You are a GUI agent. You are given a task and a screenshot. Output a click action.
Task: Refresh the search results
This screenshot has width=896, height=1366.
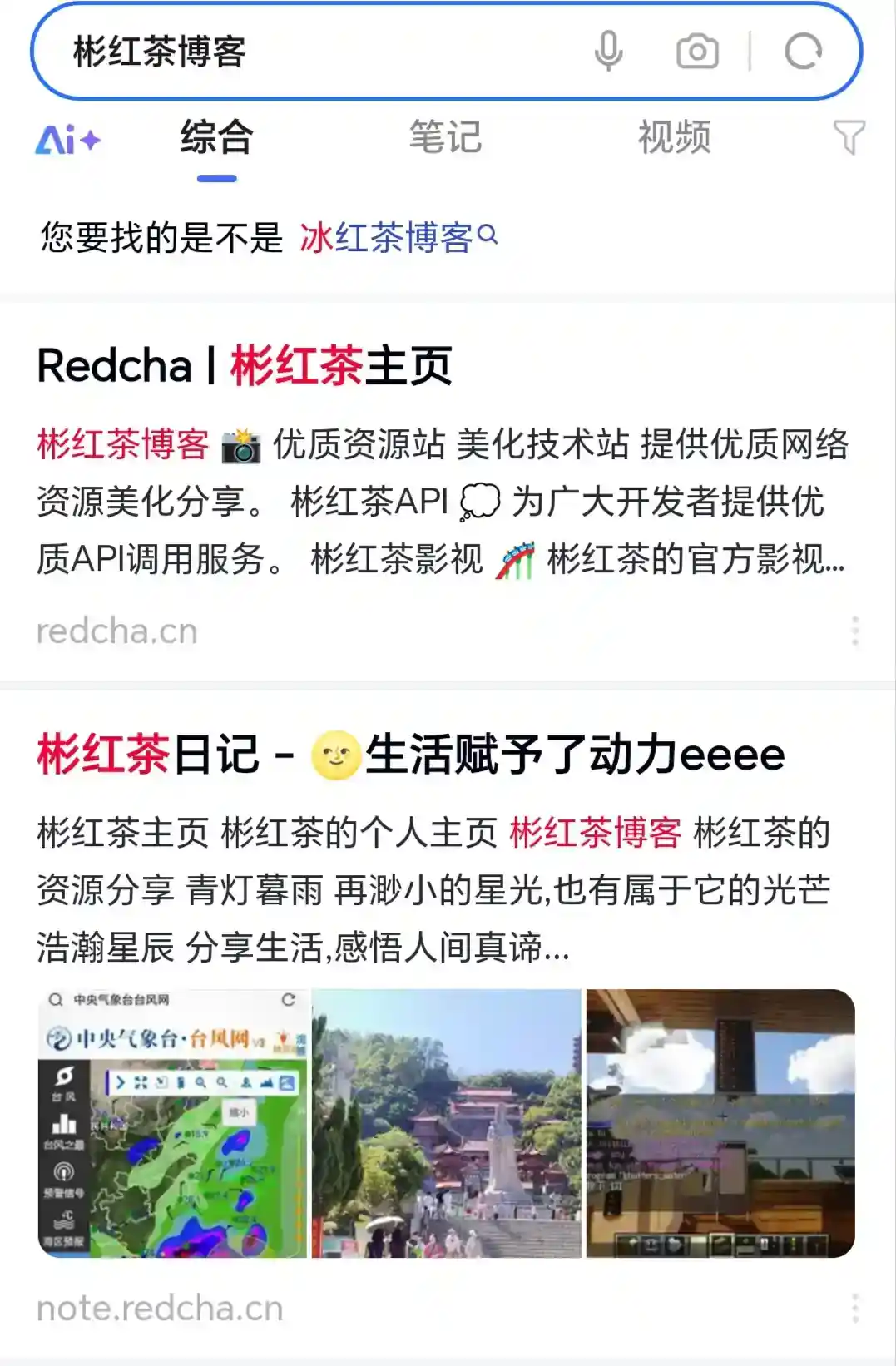[x=803, y=52]
